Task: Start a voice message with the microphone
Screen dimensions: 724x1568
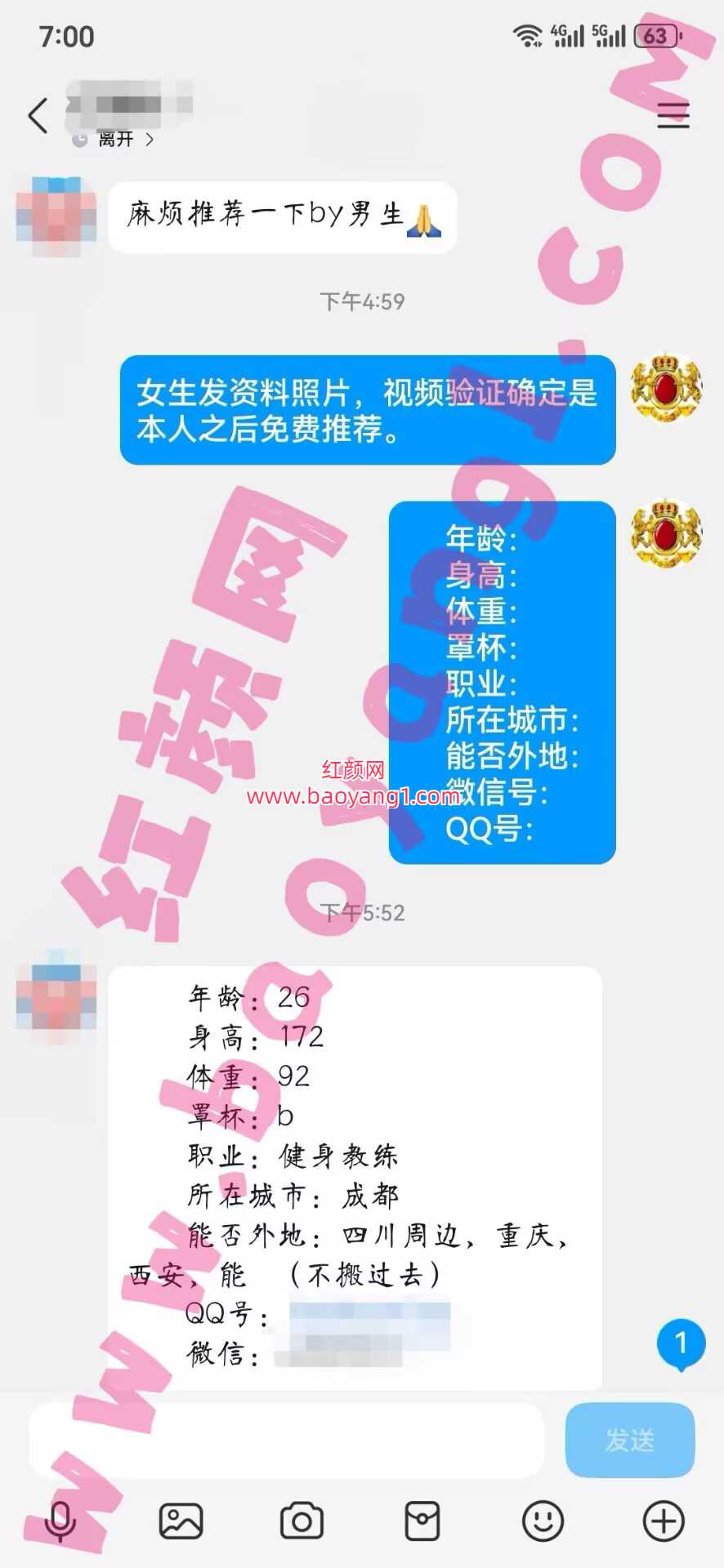Action: click(x=60, y=1521)
